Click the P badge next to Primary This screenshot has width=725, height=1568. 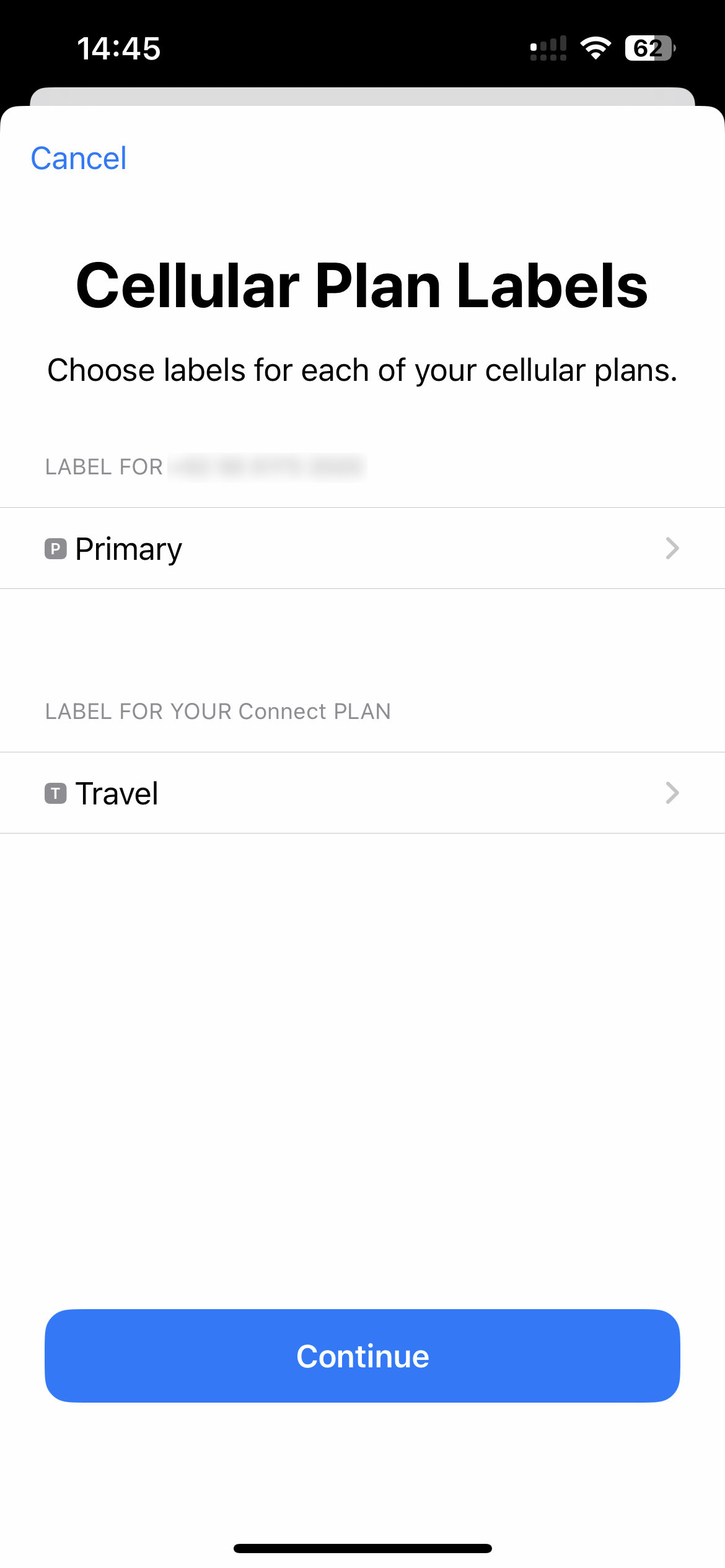(x=56, y=547)
